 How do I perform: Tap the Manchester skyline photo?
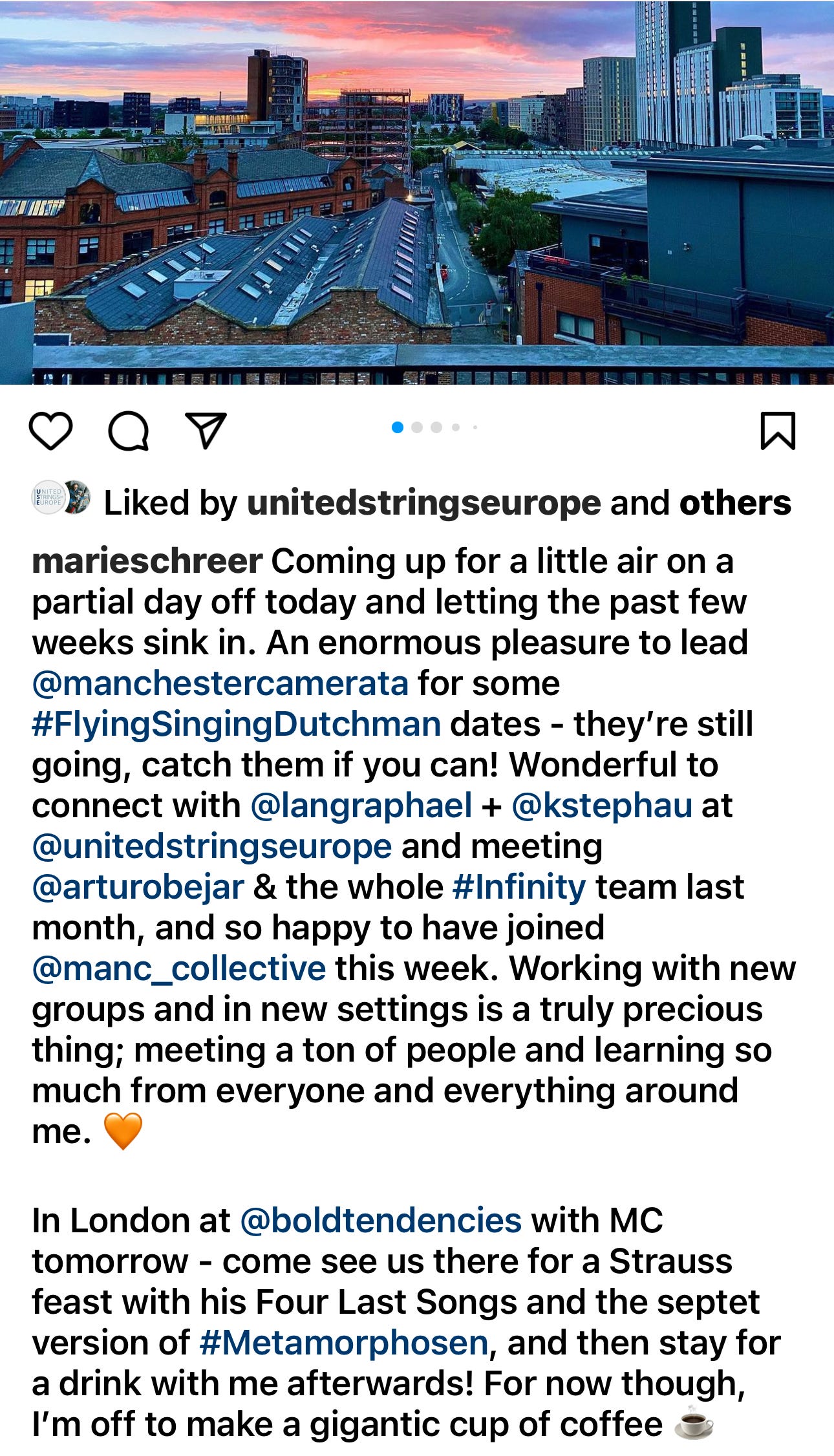[417, 193]
